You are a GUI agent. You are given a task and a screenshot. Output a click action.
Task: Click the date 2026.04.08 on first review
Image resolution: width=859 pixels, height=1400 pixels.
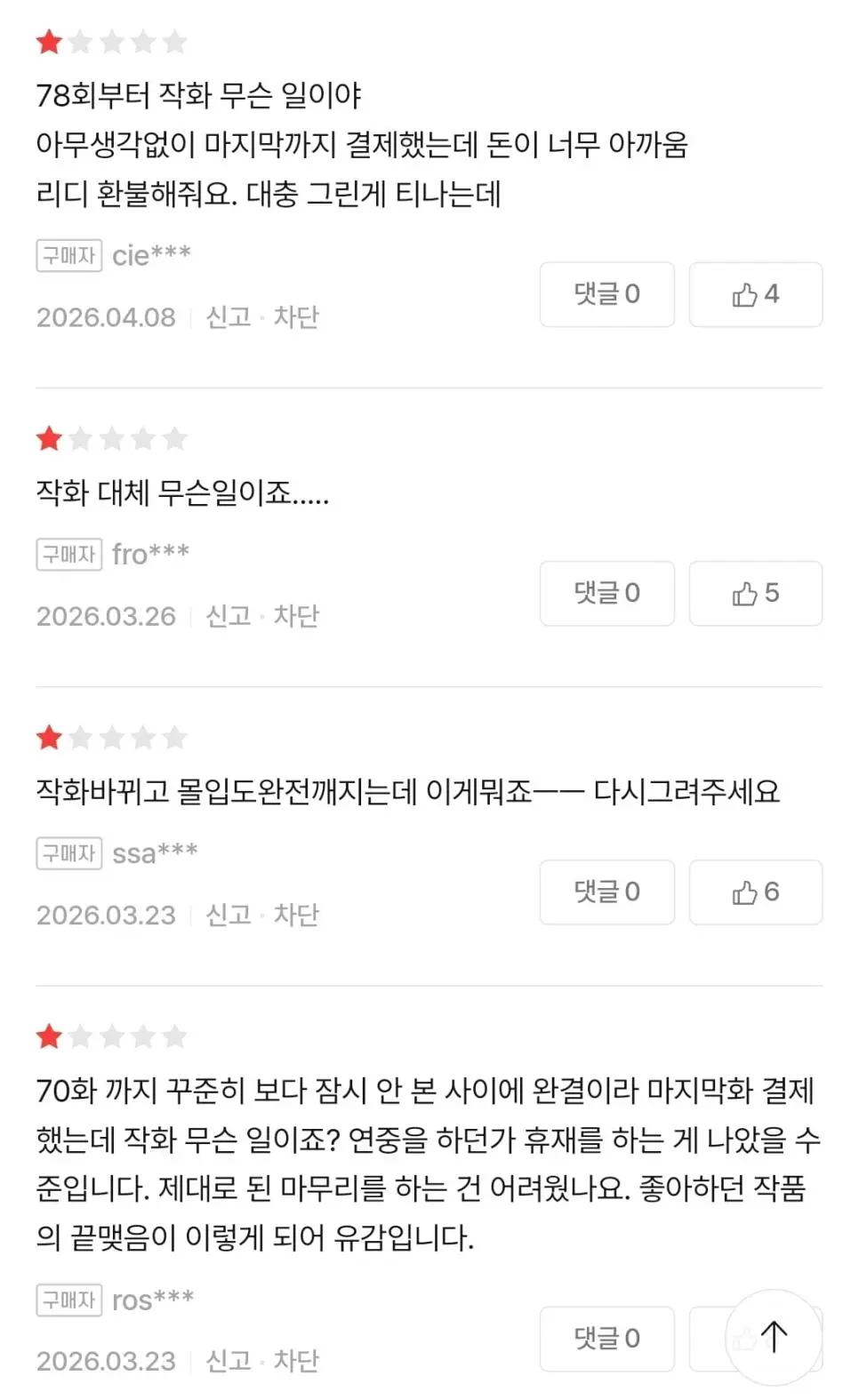click(107, 316)
